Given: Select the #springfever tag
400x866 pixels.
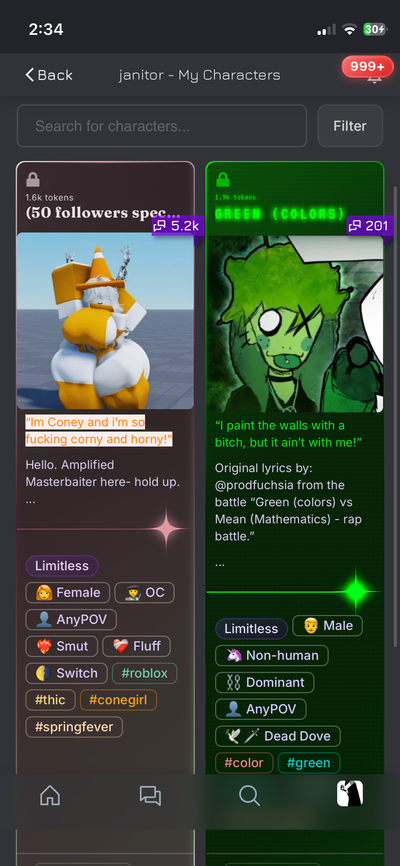Looking at the screenshot, I should (x=74, y=727).
